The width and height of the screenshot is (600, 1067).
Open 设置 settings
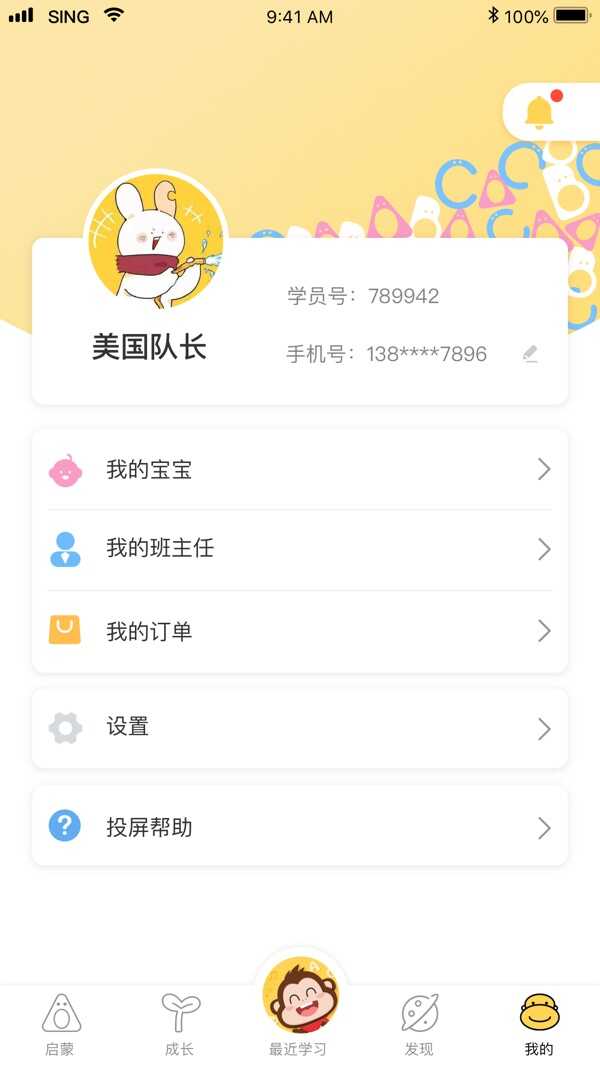(x=300, y=728)
